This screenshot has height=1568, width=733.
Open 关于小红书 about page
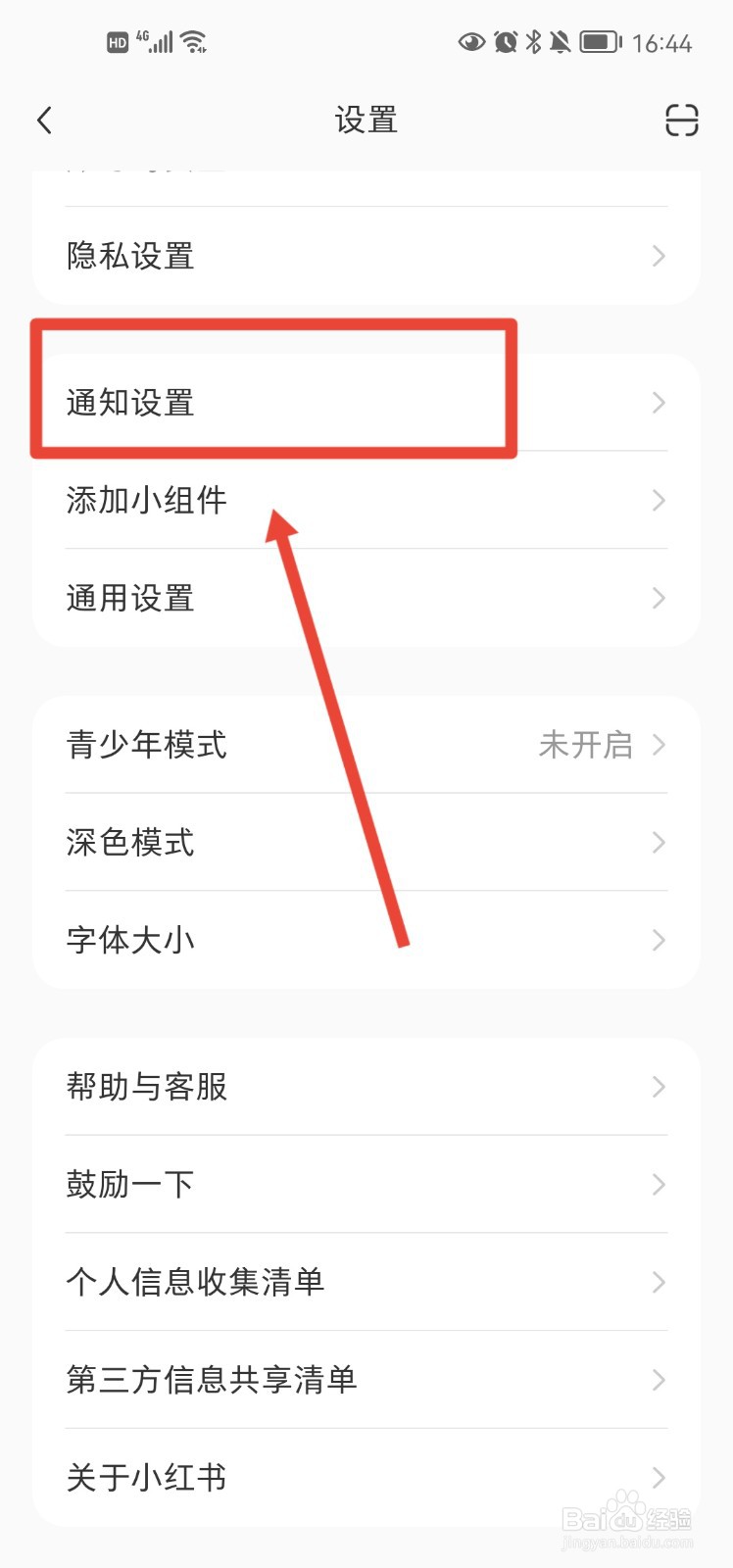(x=366, y=1478)
